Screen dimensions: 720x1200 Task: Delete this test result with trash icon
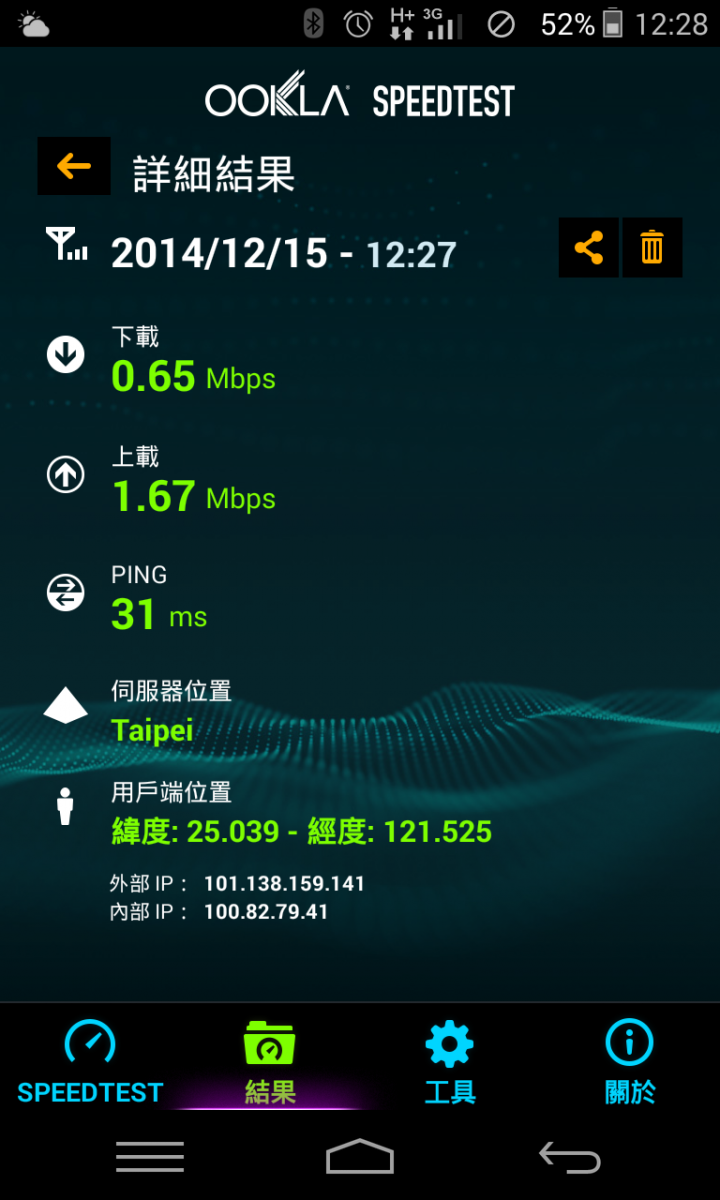pos(652,247)
